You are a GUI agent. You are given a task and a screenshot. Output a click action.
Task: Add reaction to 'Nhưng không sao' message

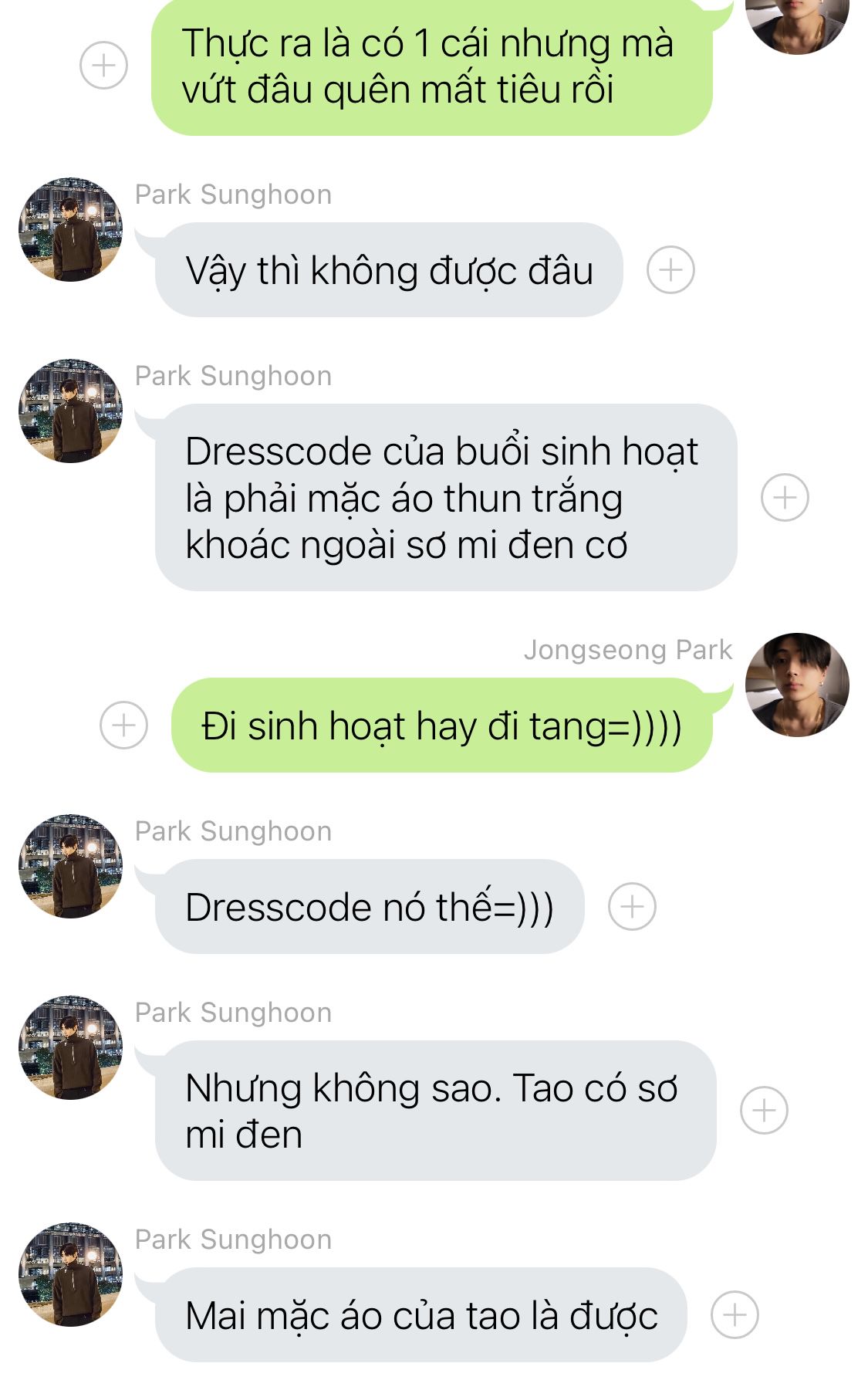click(764, 1111)
